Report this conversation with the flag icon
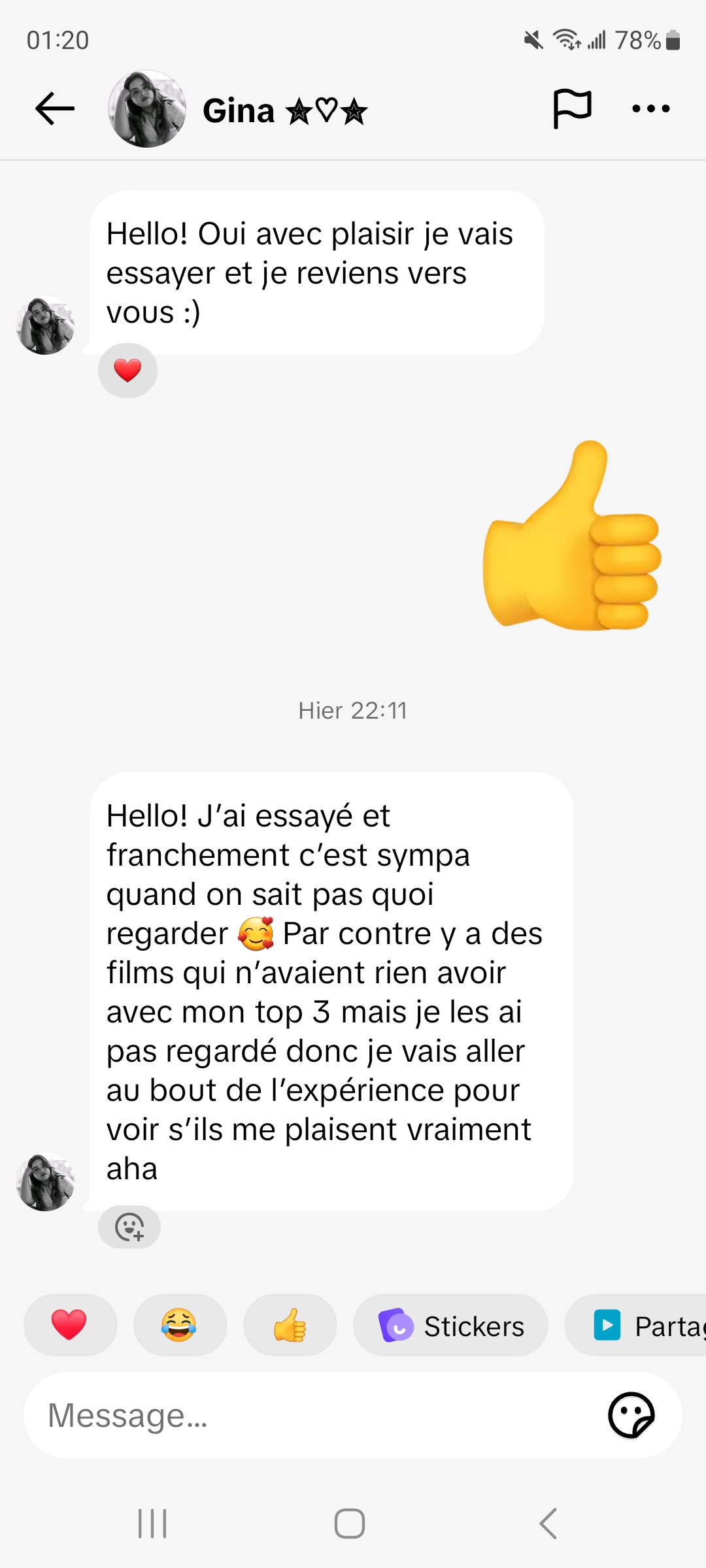Image resolution: width=706 pixels, height=1568 pixels. (572, 109)
